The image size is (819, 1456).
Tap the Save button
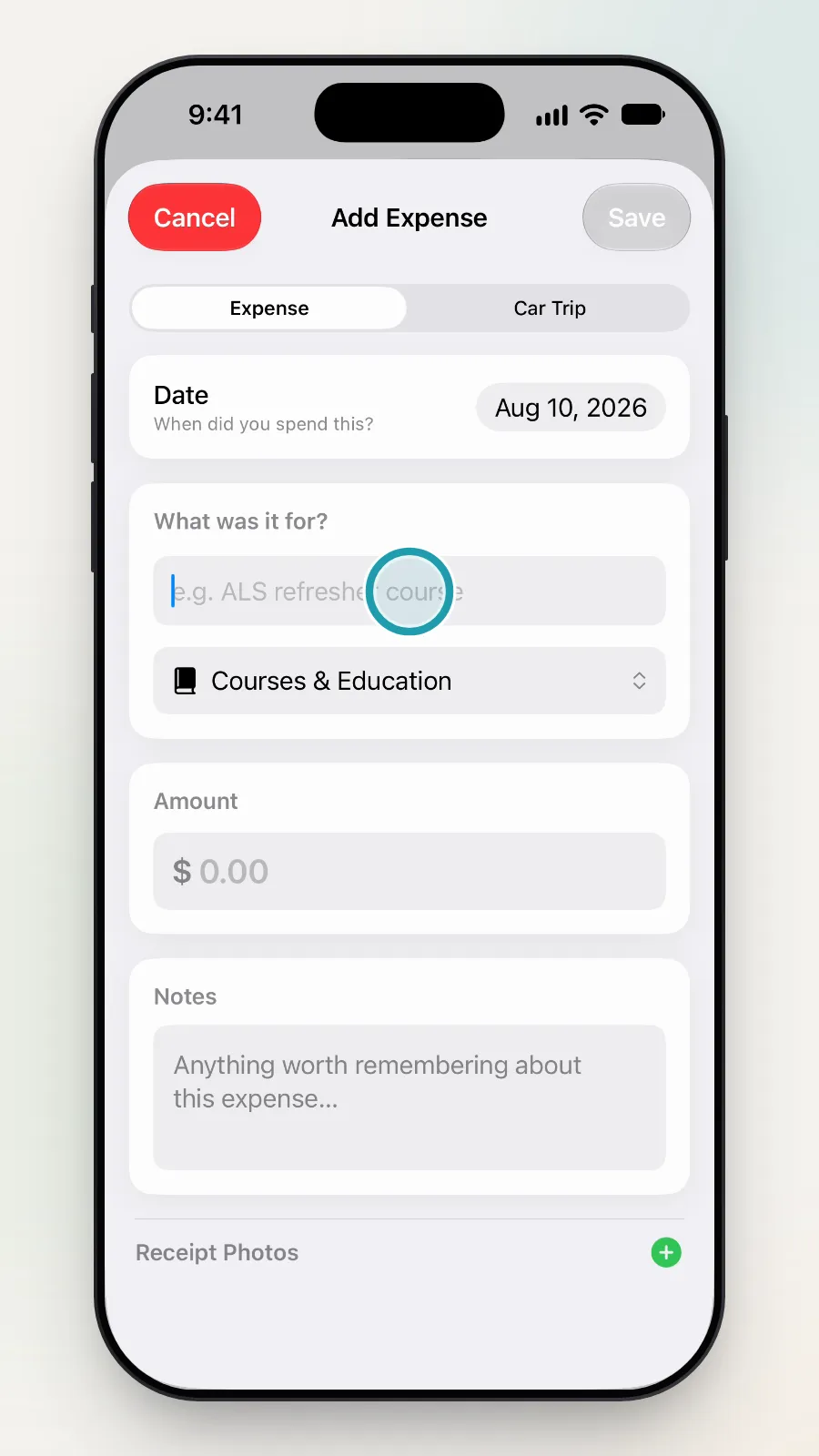(x=636, y=217)
